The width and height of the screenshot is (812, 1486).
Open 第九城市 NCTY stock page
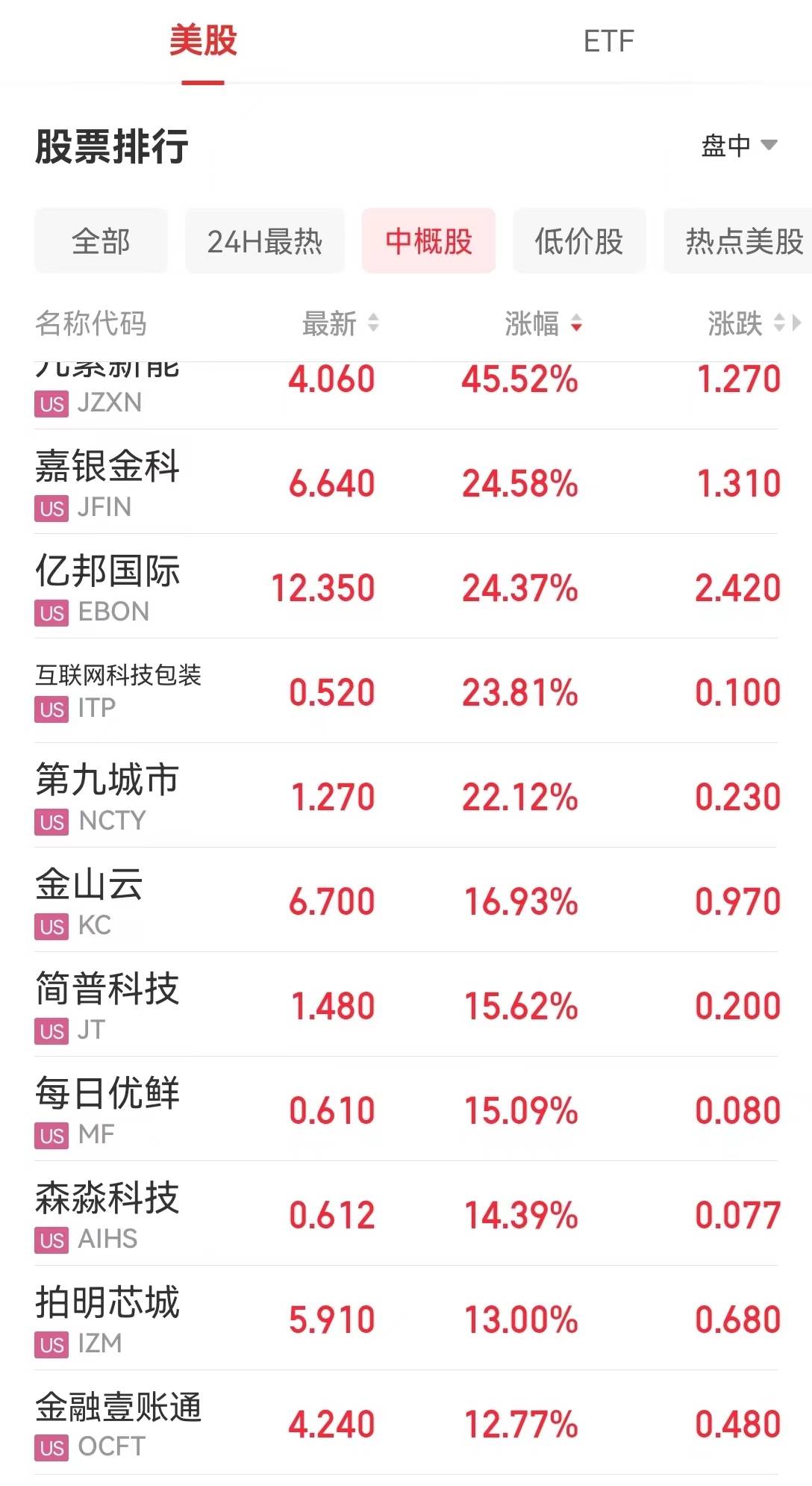pos(107,795)
